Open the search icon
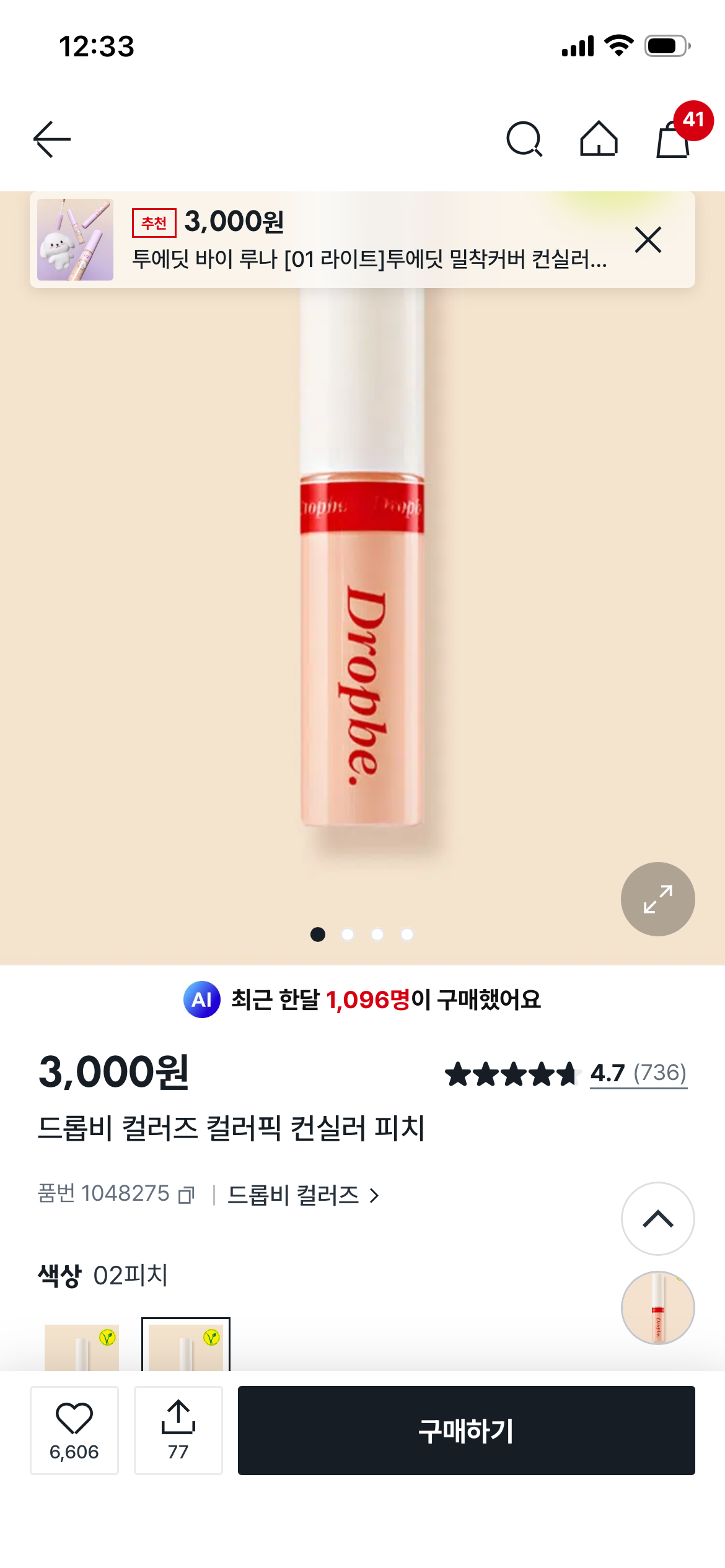 point(524,139)
